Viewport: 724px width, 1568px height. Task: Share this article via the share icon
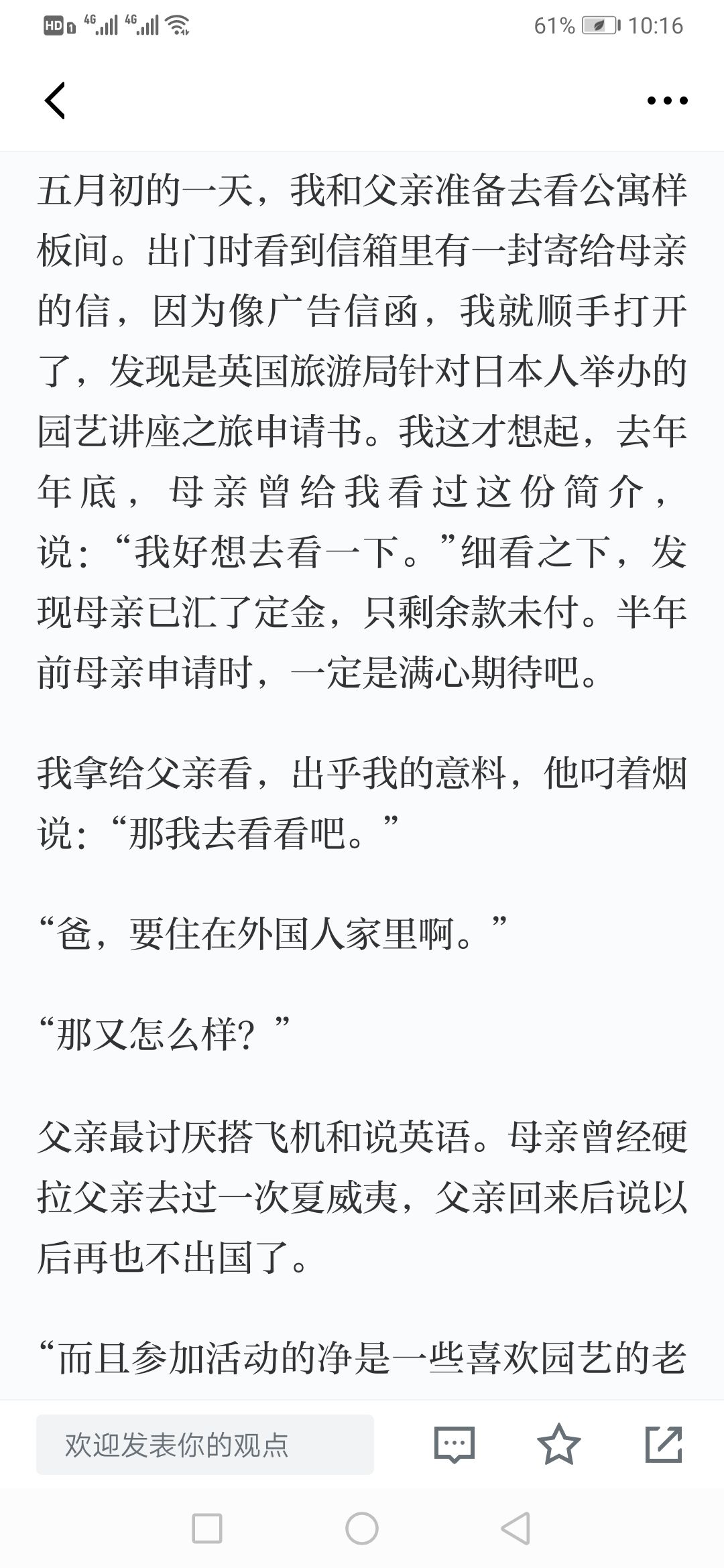(663, 1444)
